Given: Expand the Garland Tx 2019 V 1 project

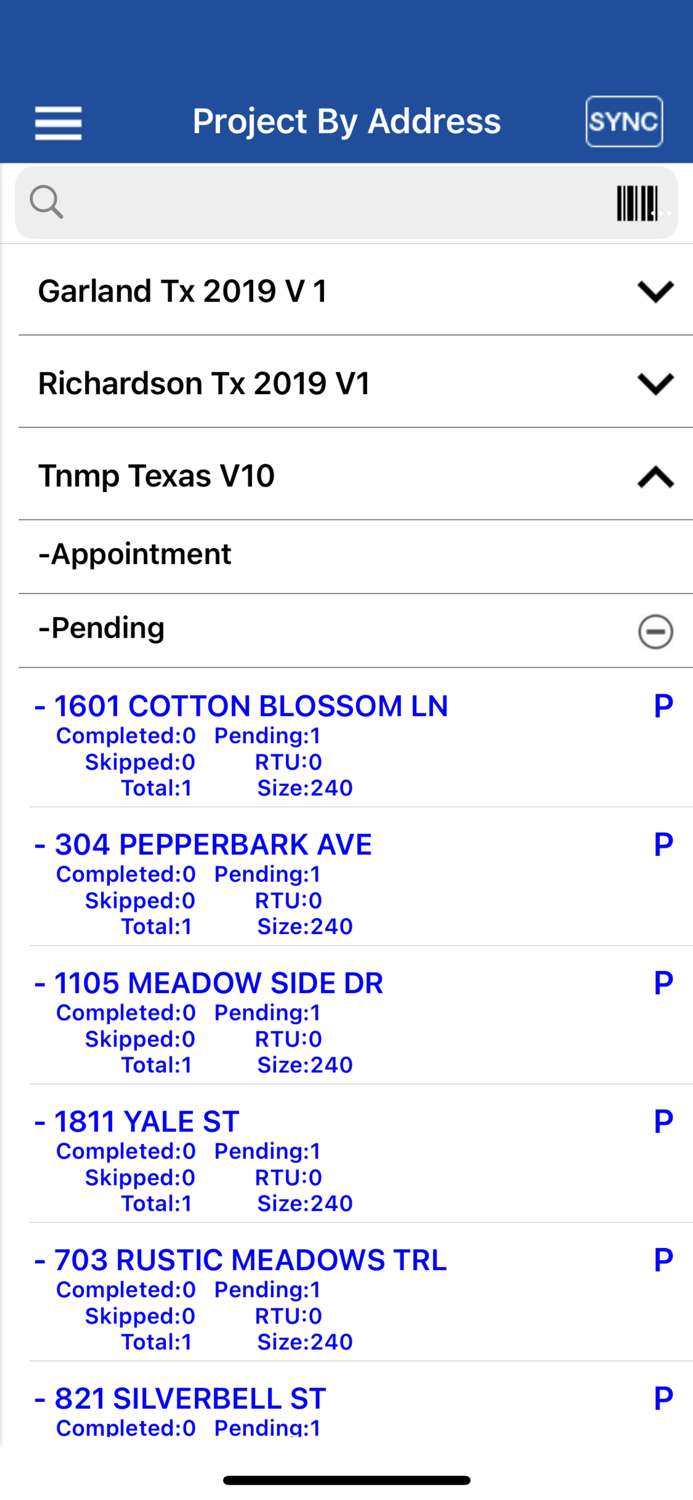Looking at the screenshot, I should point(655,291).
